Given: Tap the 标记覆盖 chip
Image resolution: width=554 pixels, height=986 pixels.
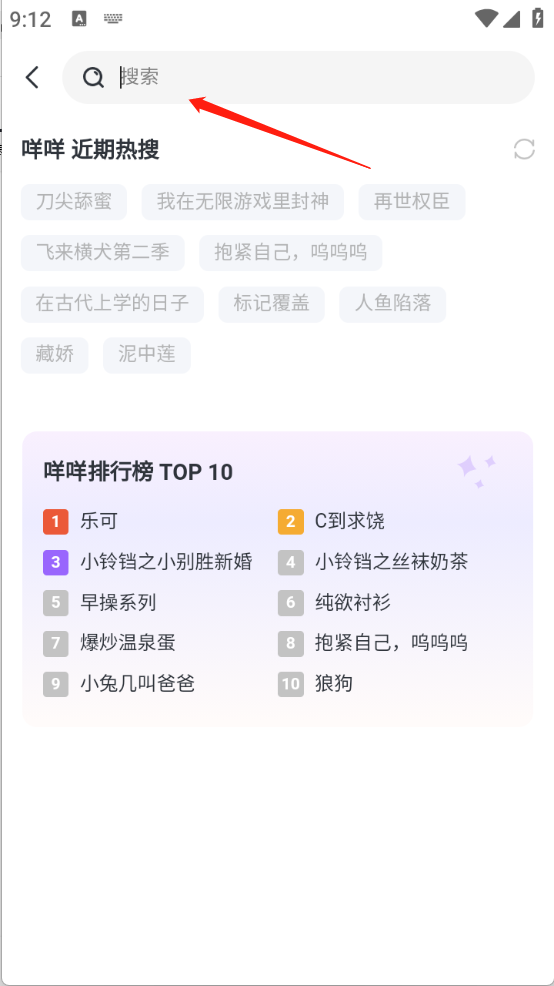Looking at the screenshot, I should [x=272, y=304].
